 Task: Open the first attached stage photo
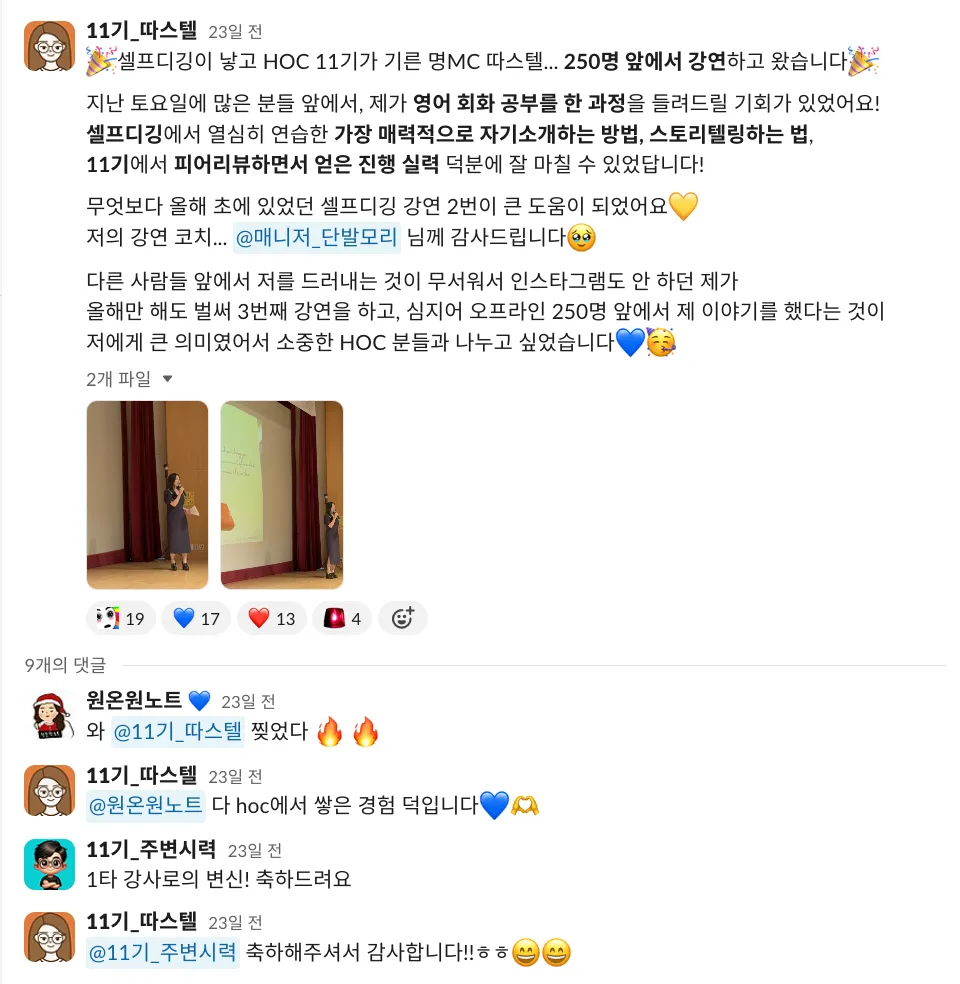pyautogui.click(x=147, y=494)
